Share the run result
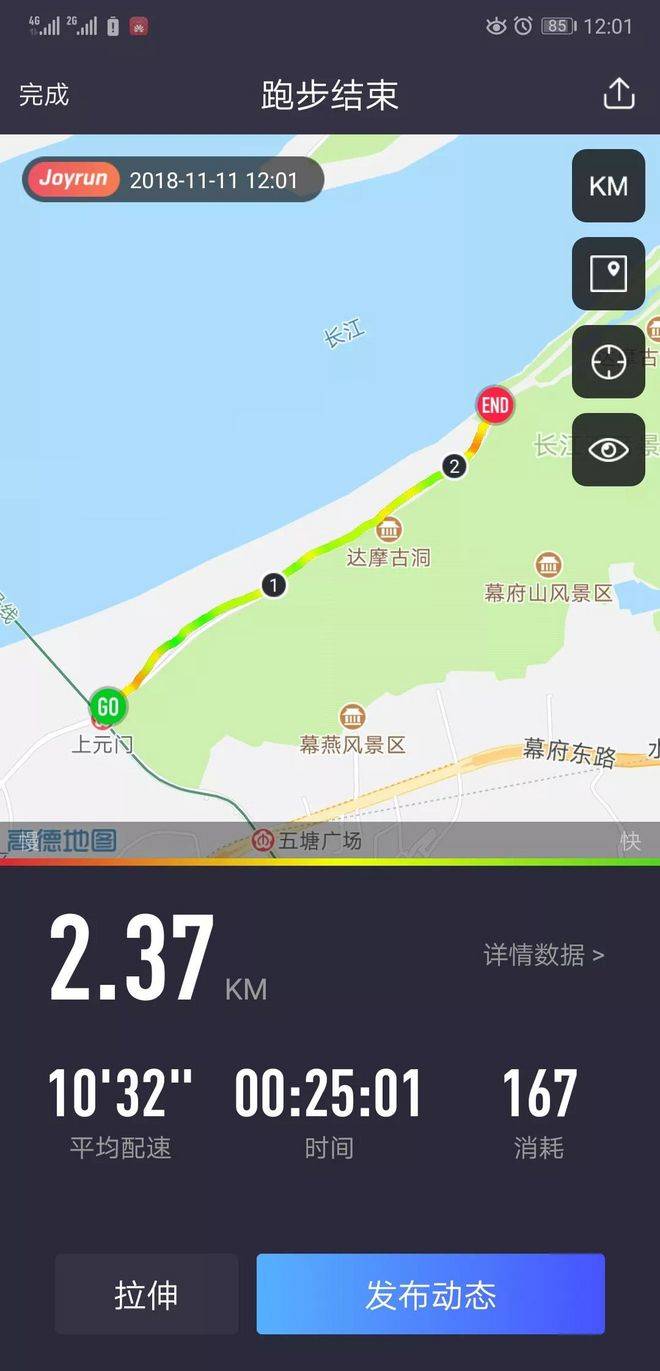The height and width of the screenshot is (1371, 660). coord(619,94)
